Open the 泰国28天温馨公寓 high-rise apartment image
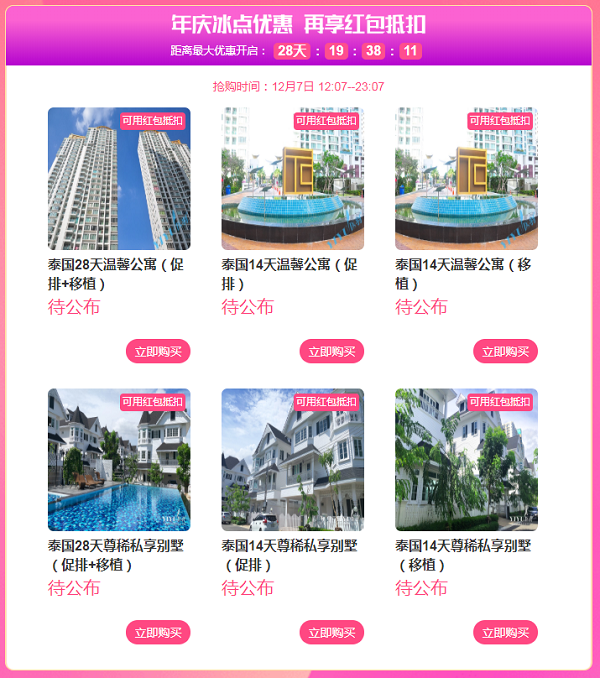The width and height of the screenshot is (600, 678). pyautogui.click(x=119, y=178)
